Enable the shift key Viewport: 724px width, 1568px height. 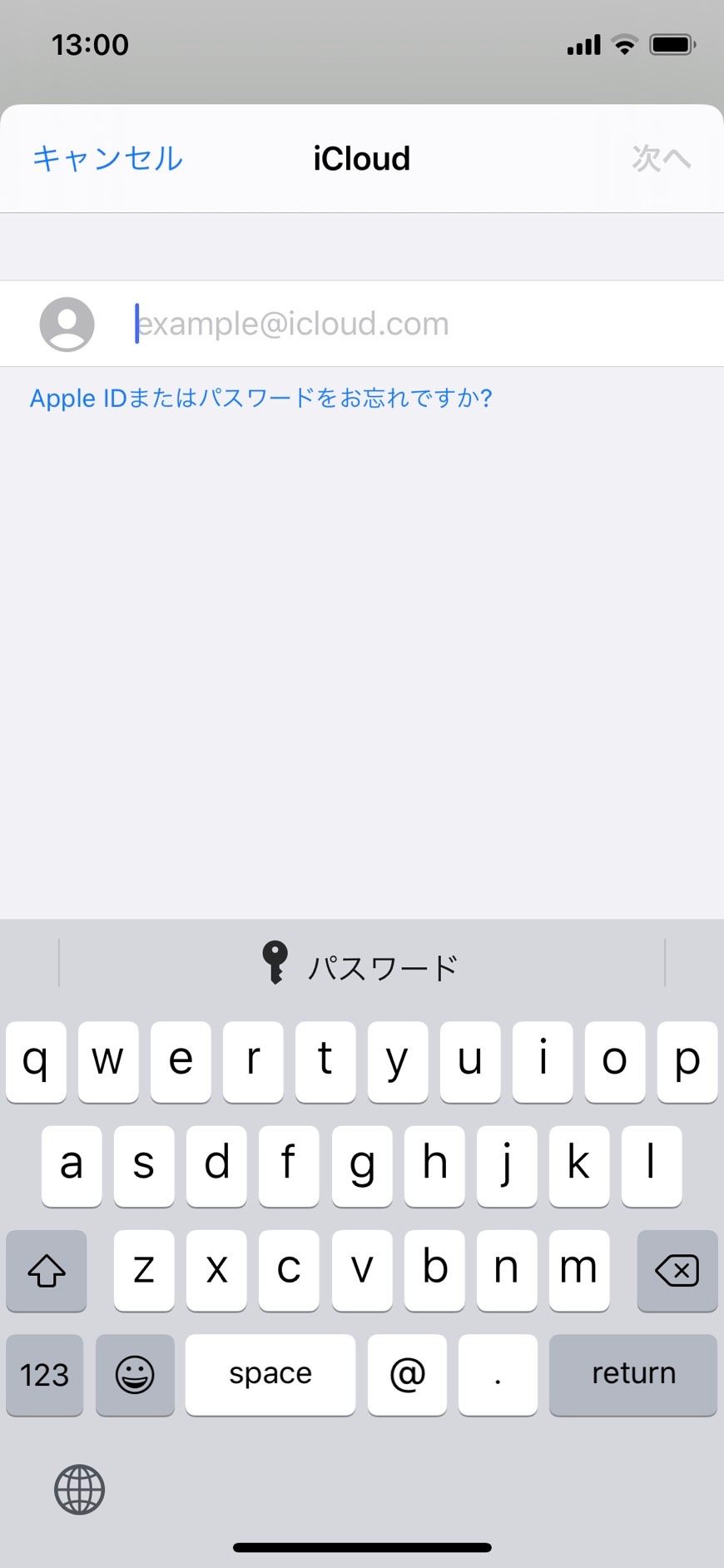47,1270
